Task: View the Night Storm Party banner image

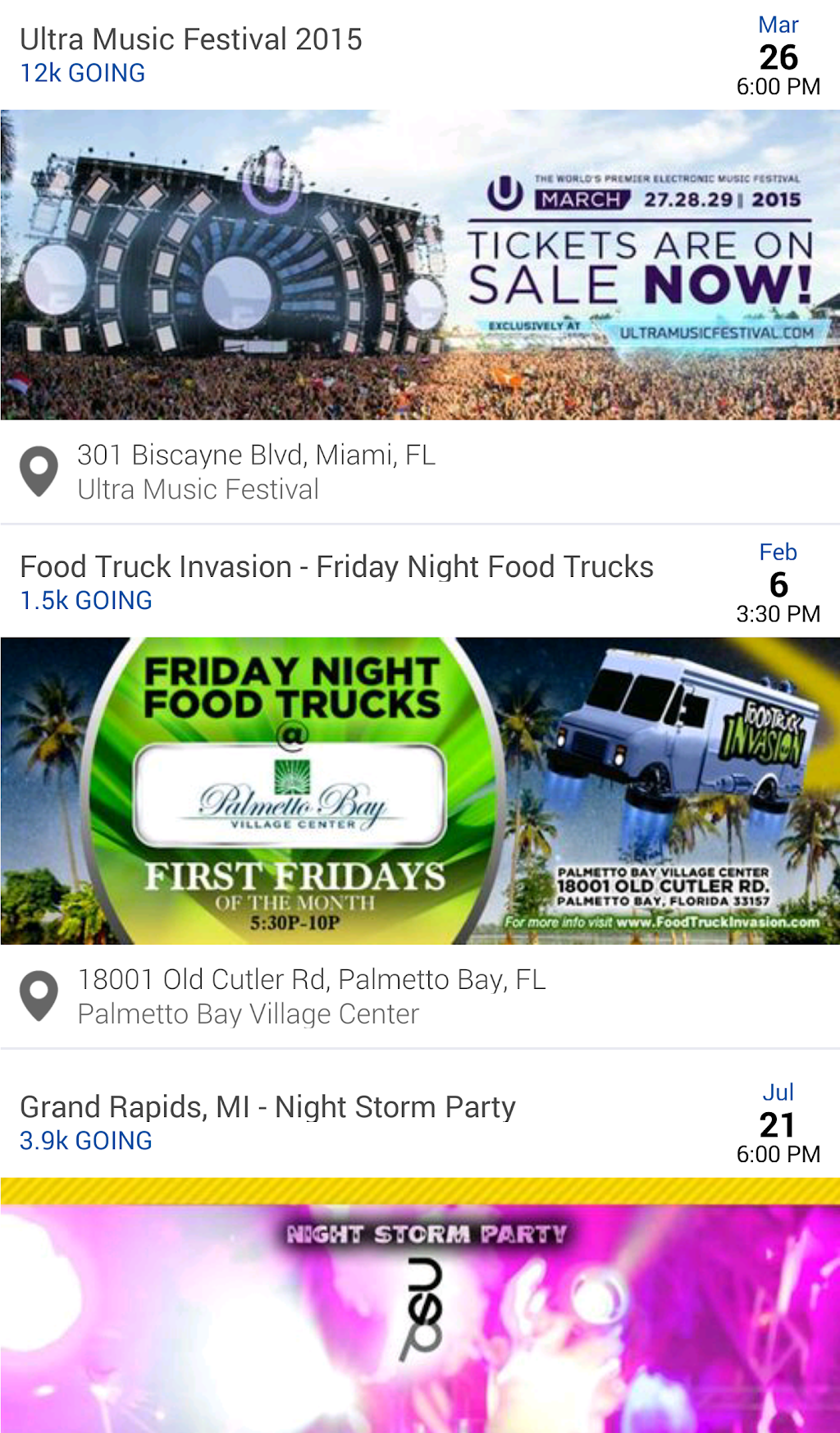Action: pos(420,1305)
